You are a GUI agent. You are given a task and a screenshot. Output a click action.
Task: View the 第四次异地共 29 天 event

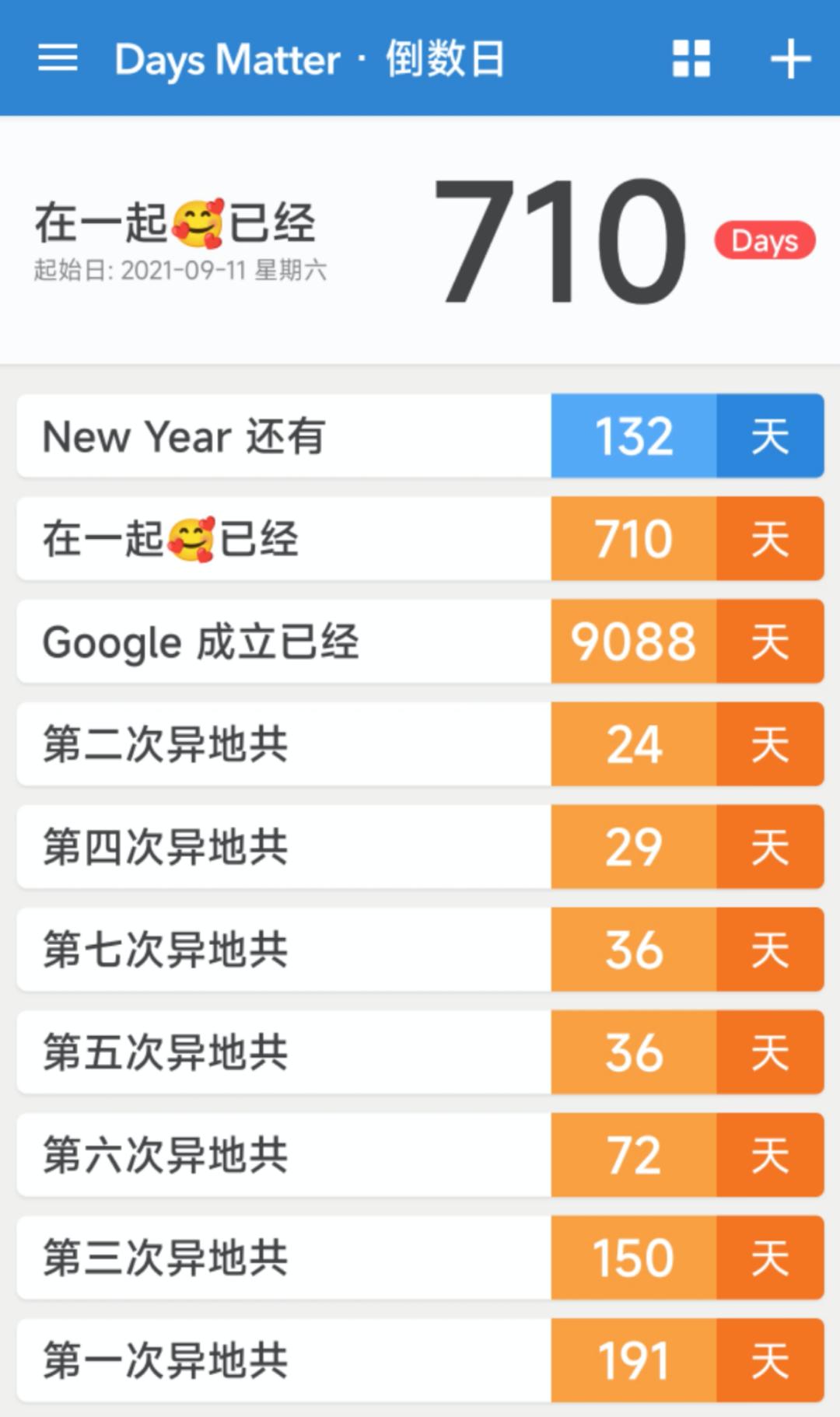pyautogui.click(x=420, y=847)
